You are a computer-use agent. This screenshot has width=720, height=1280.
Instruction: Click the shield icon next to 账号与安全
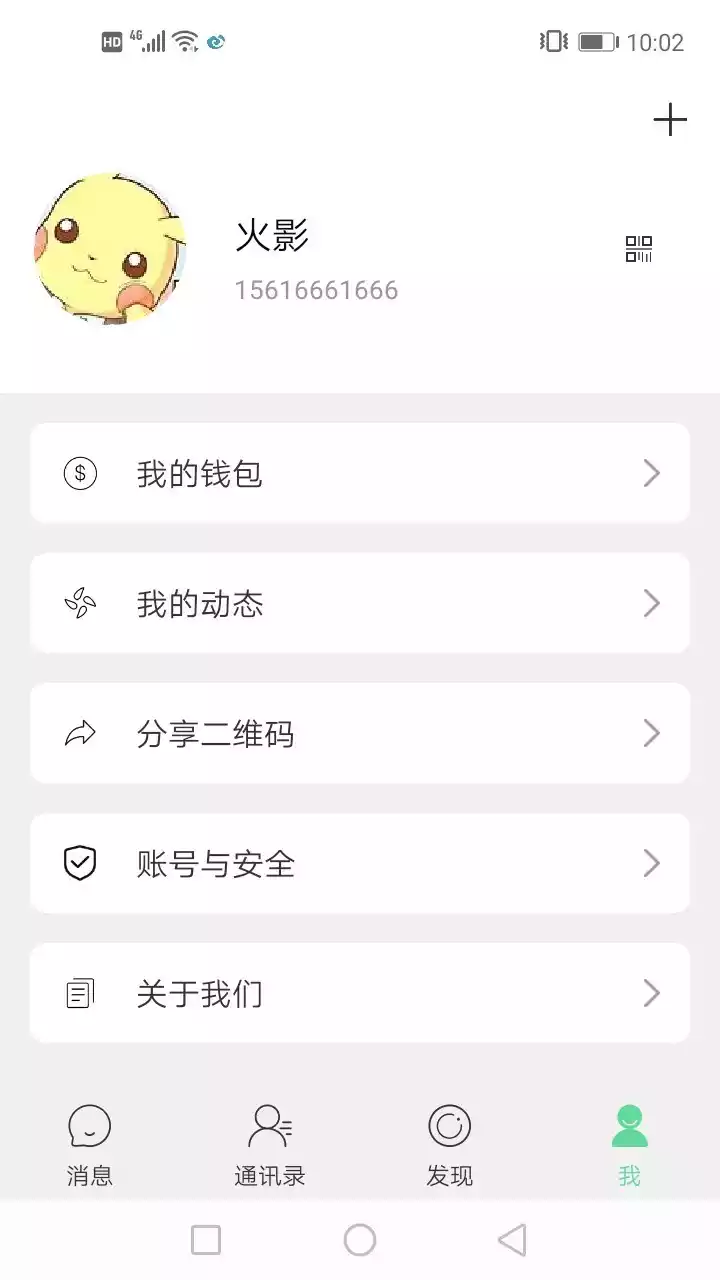[x=79, y=863]
